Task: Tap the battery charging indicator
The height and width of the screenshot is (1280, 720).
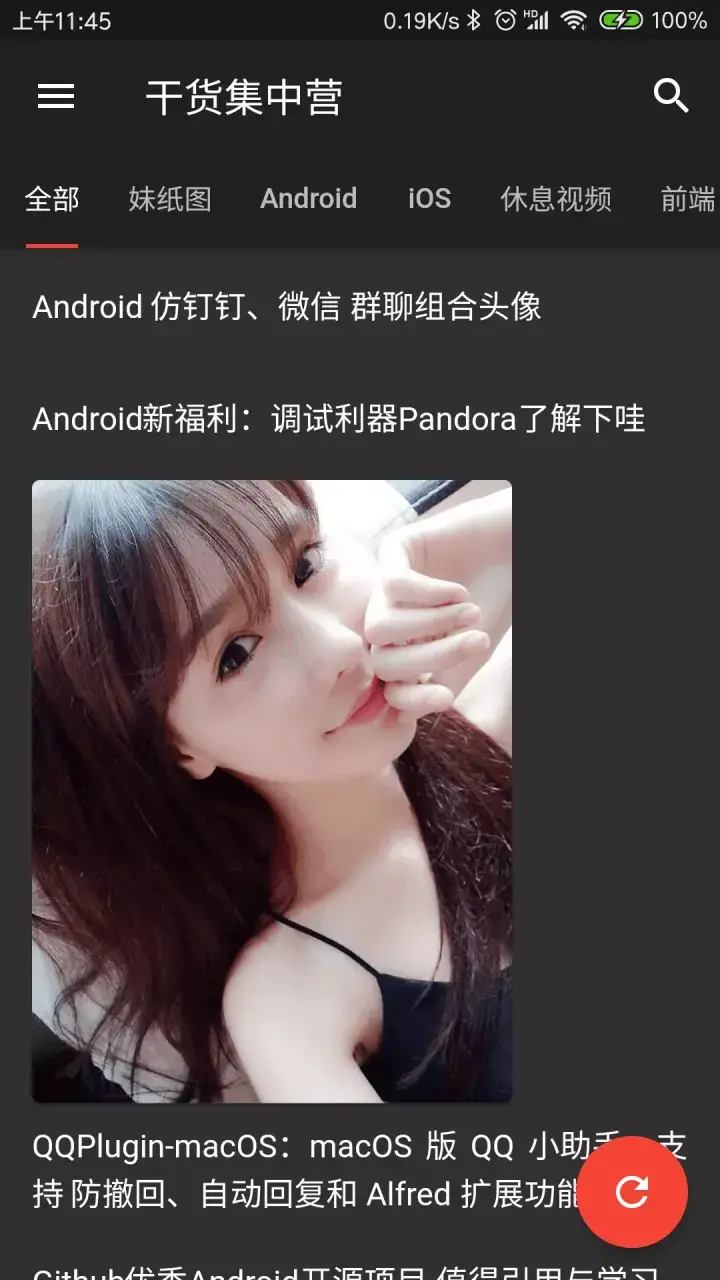Action: 621,20
